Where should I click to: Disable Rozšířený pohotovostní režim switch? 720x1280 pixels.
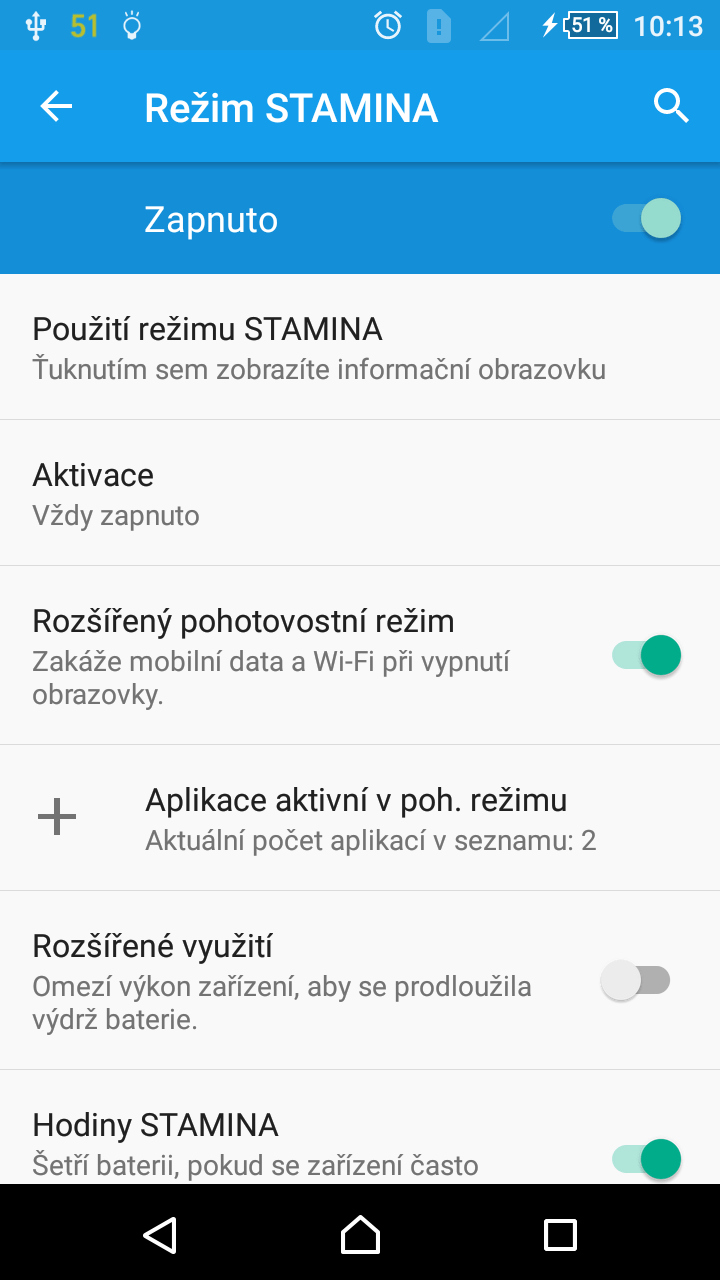(x=647, y=656)
